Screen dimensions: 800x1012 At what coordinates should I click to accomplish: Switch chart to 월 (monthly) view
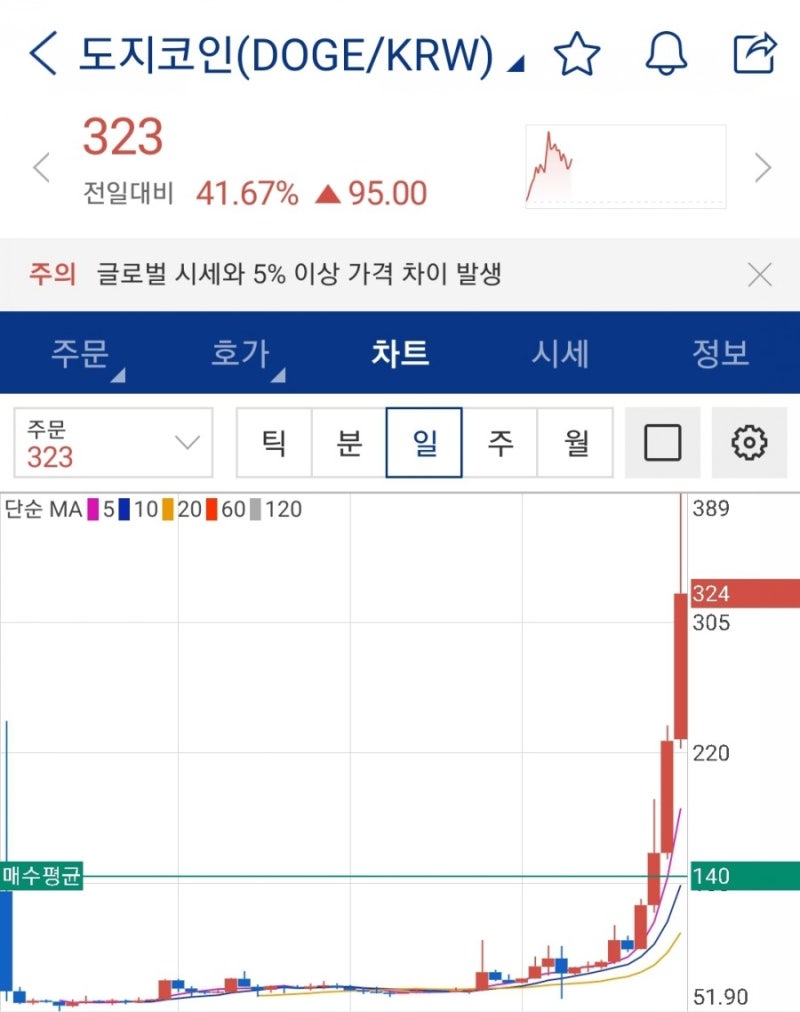[x=577, y=442]
